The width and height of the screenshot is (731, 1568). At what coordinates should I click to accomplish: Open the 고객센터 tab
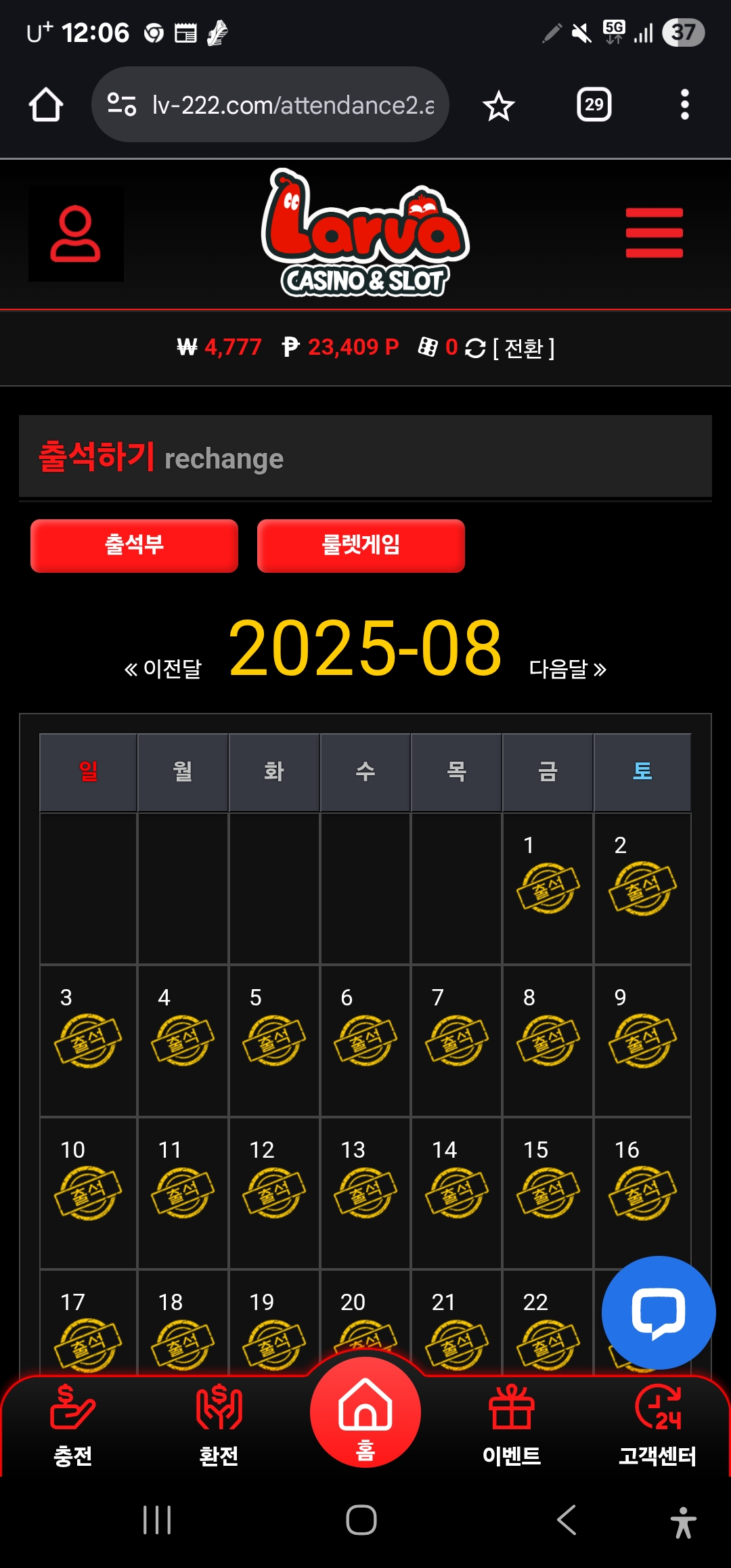click(657, 1424)
